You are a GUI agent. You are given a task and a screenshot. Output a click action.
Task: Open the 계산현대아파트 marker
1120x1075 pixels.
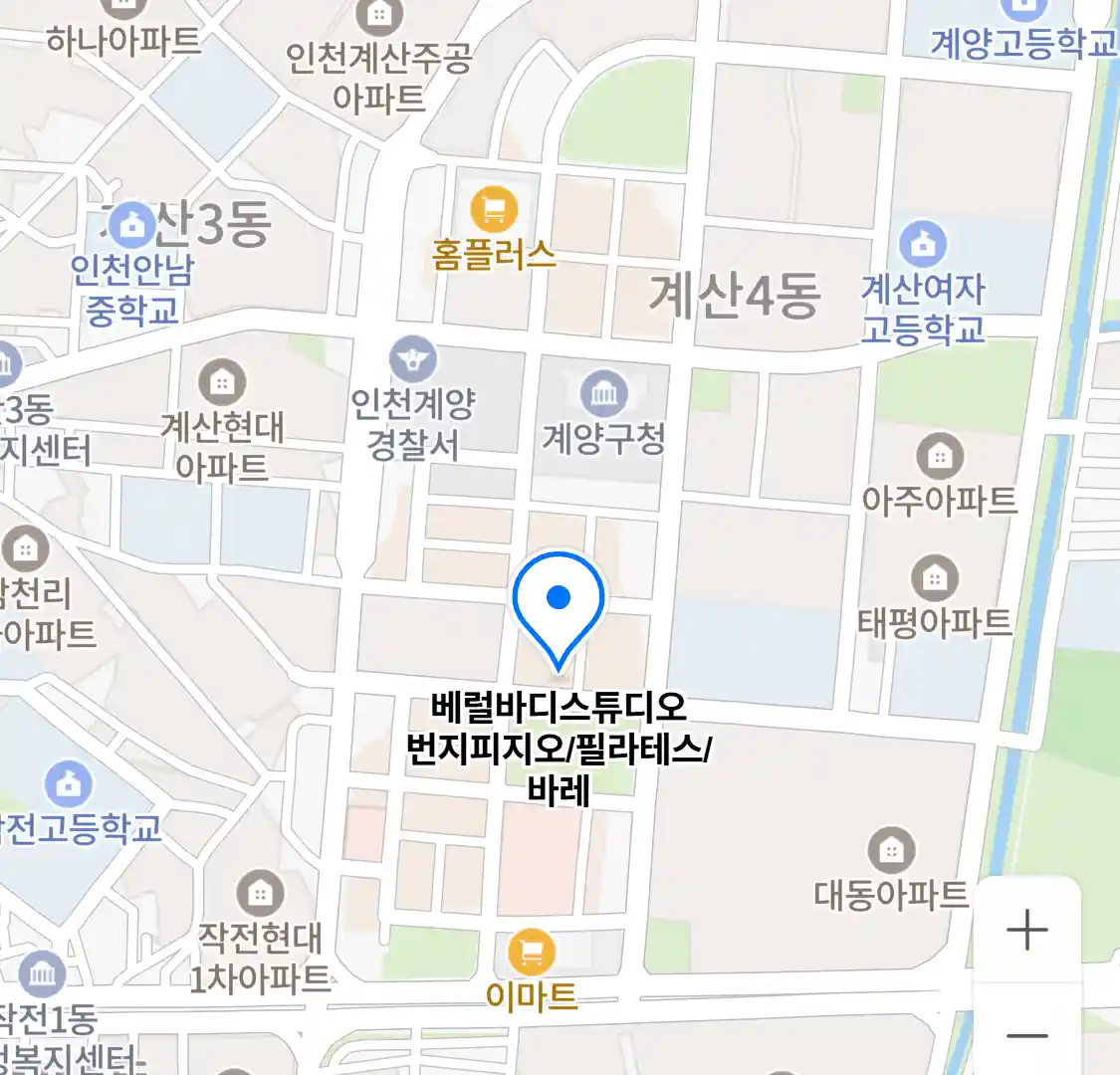[222, 383]
